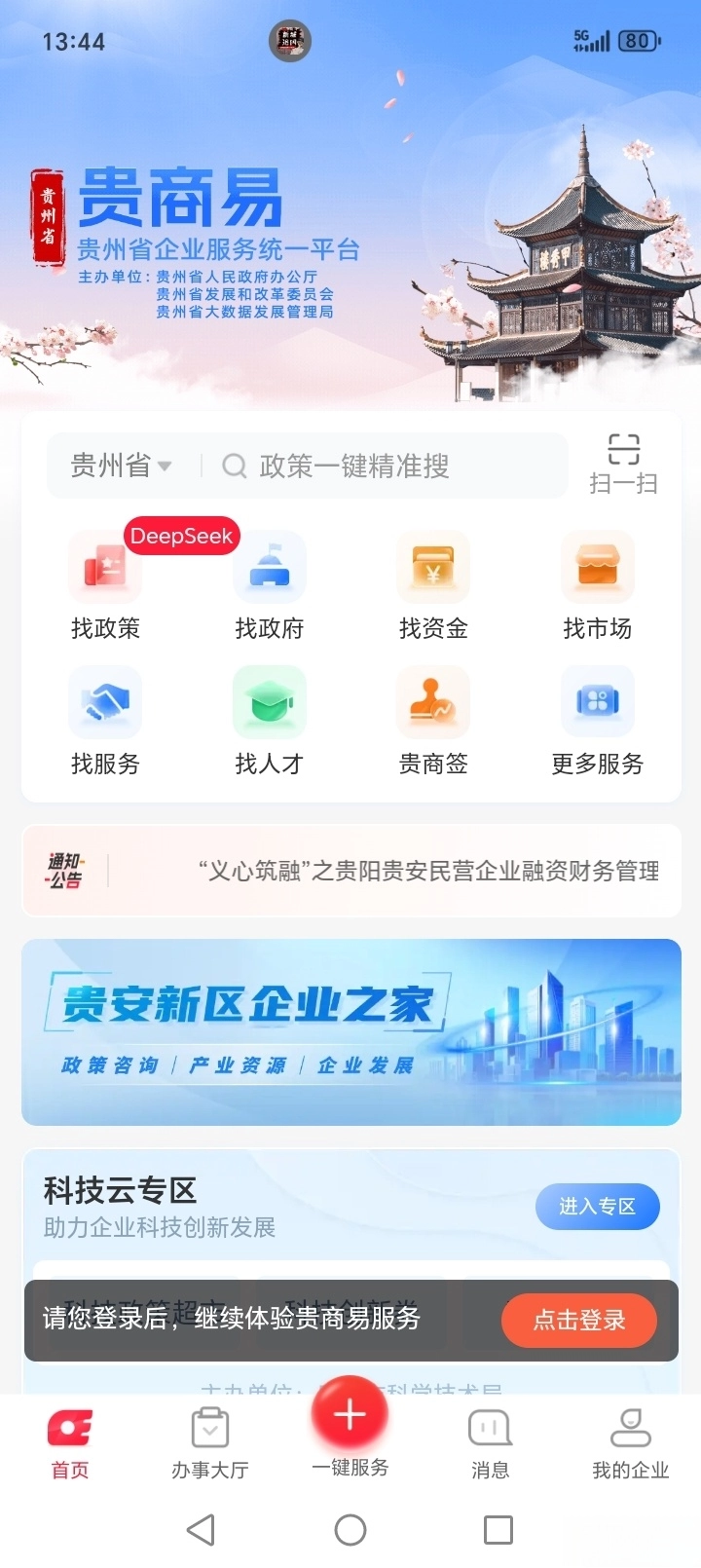Image resolution: width=701 pixels, height=1568 pixels.
Task: Open the 扫一扫 scanner
Action: coord(623,464)
